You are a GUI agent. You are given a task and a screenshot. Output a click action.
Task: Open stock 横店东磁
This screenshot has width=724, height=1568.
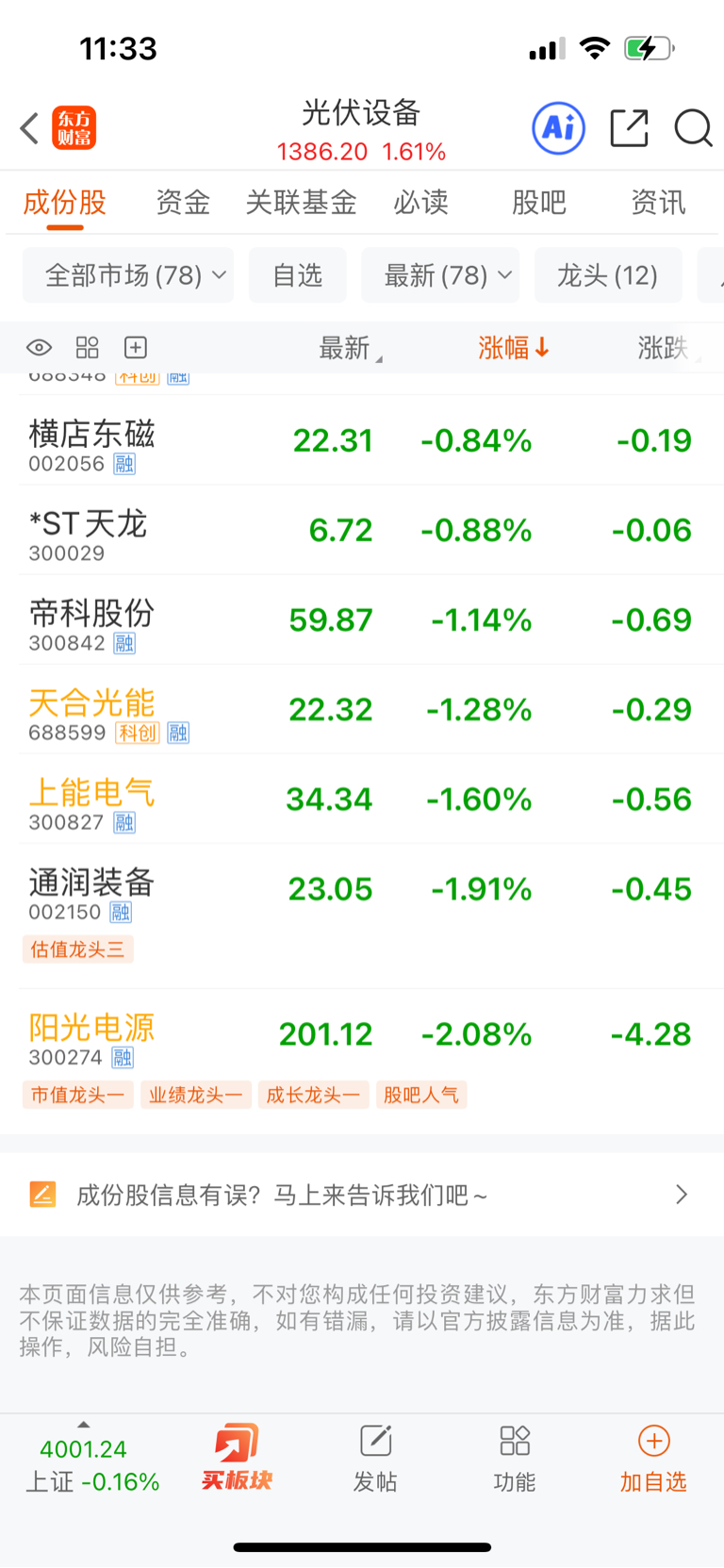click(x=362, y=440)
